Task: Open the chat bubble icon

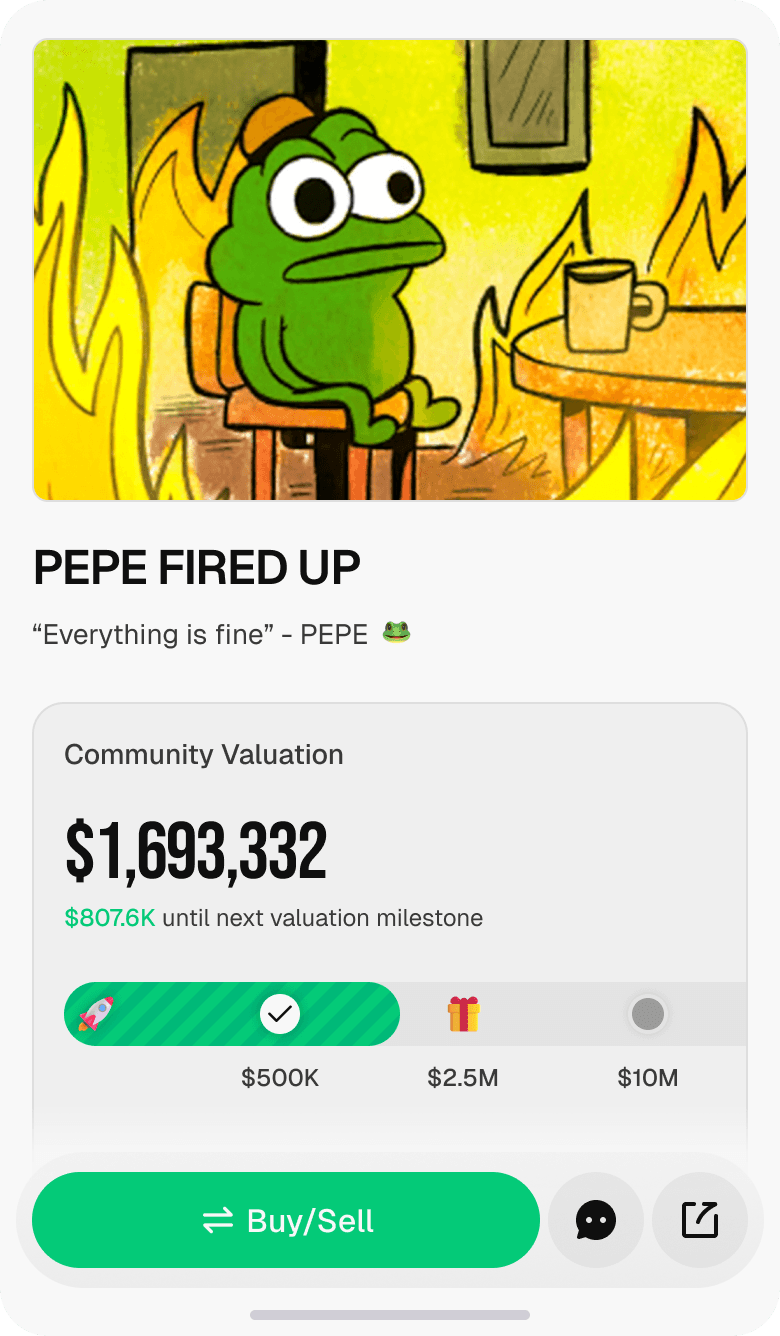Action: pos(596,1220)
